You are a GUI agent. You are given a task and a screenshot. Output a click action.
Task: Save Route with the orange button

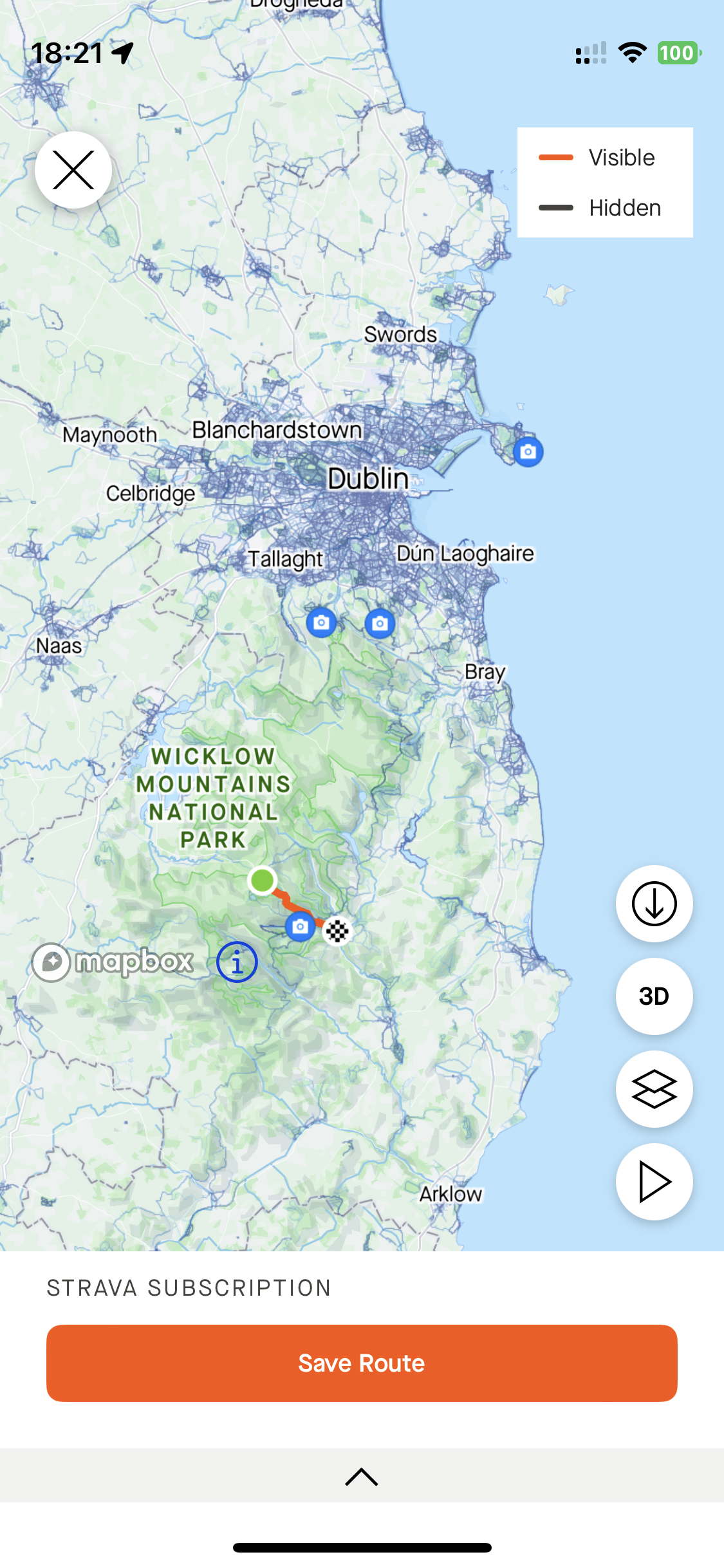[362, 1363]
